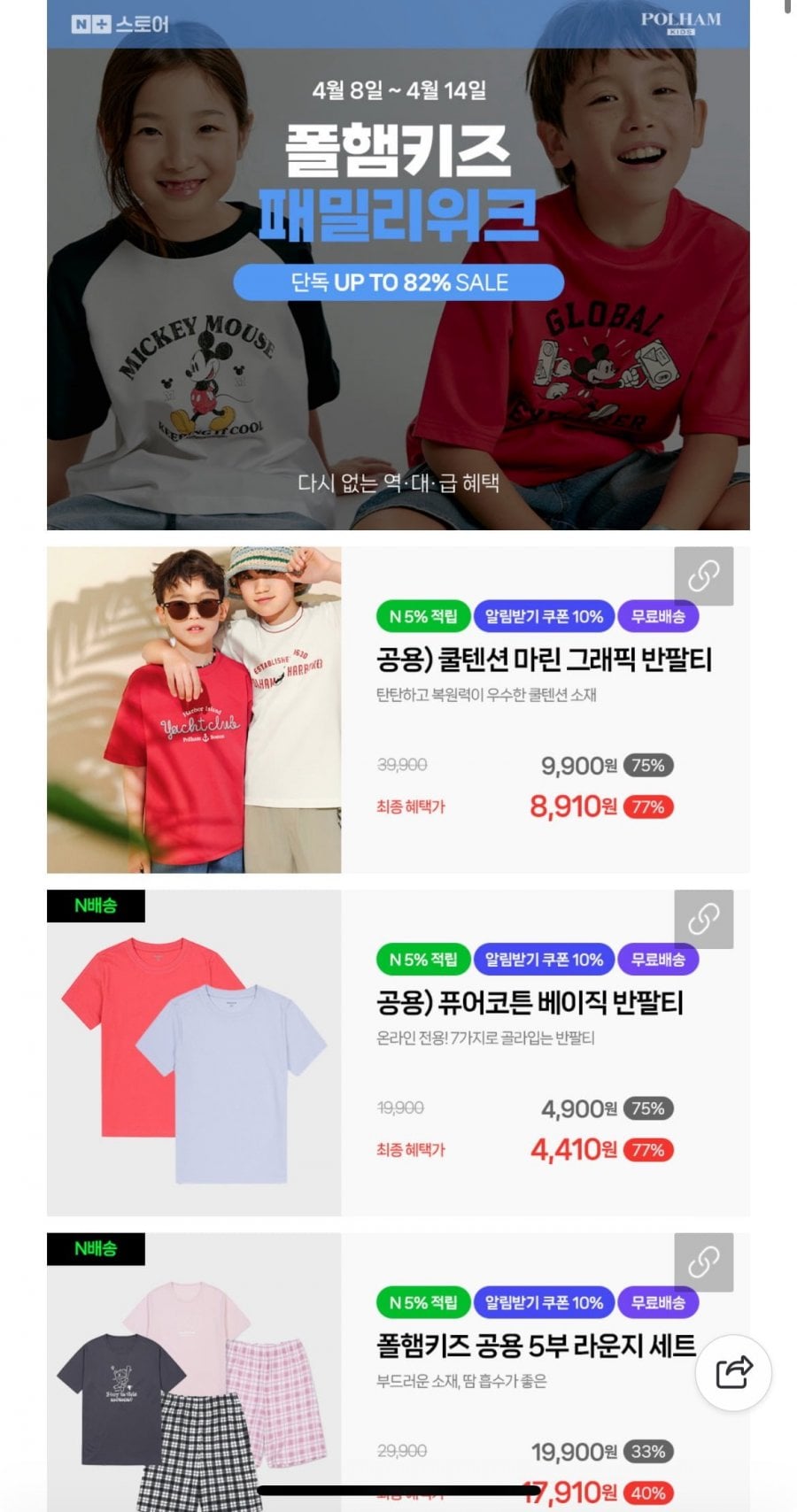Open the 퓨어코튼 베이직 반팔티 product card

click(530, 1003)
